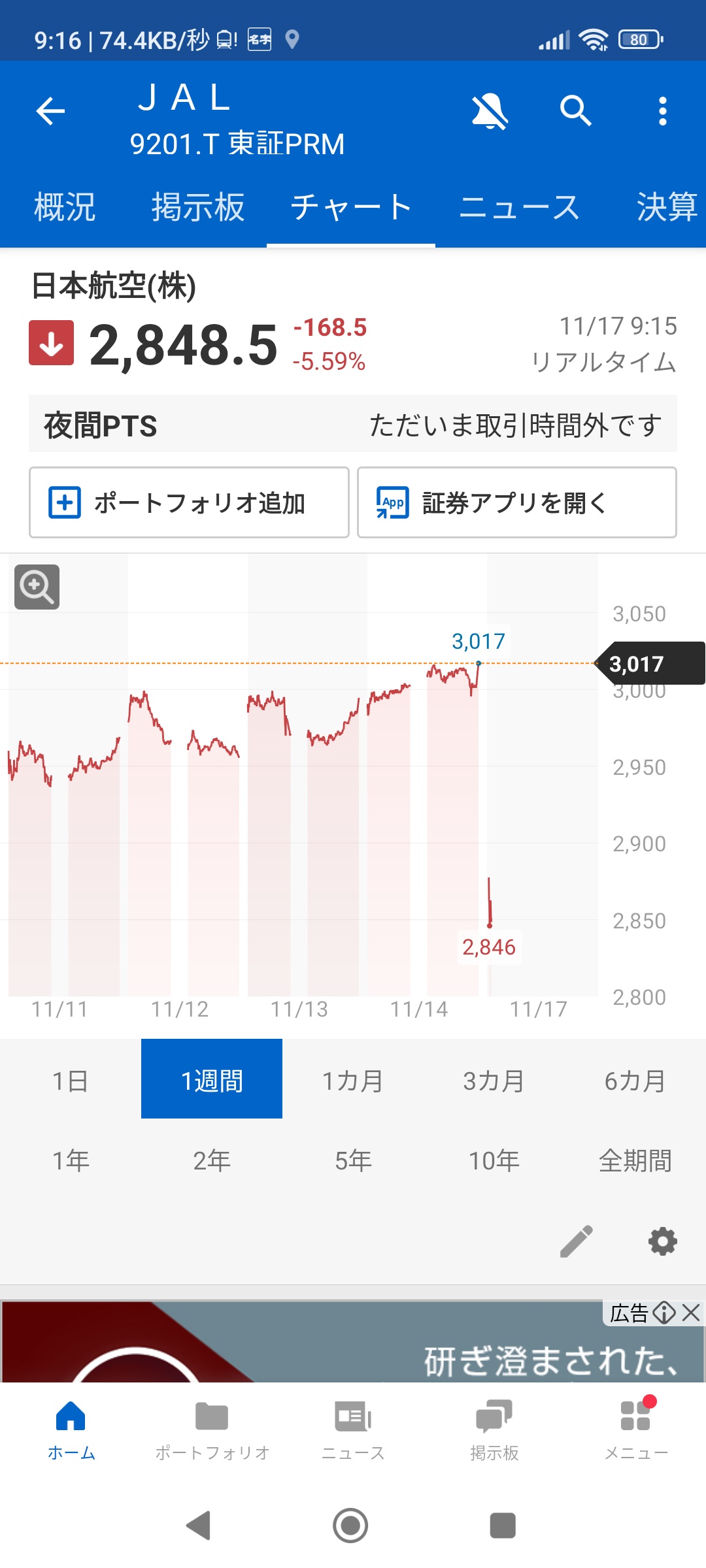Show the 3カ月 chart range

click(x=494, y=1081)
